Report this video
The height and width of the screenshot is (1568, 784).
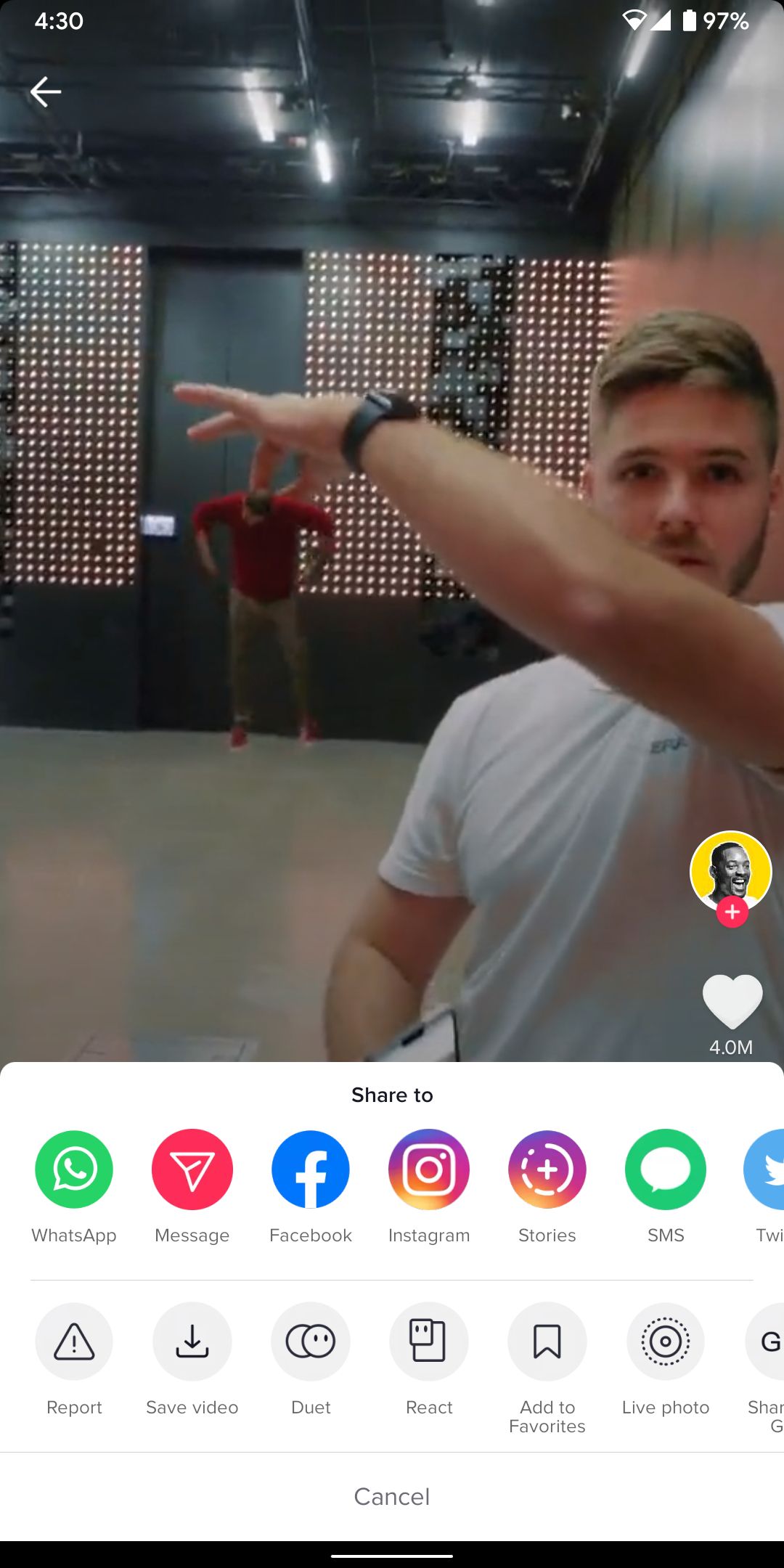(74, 1342)
